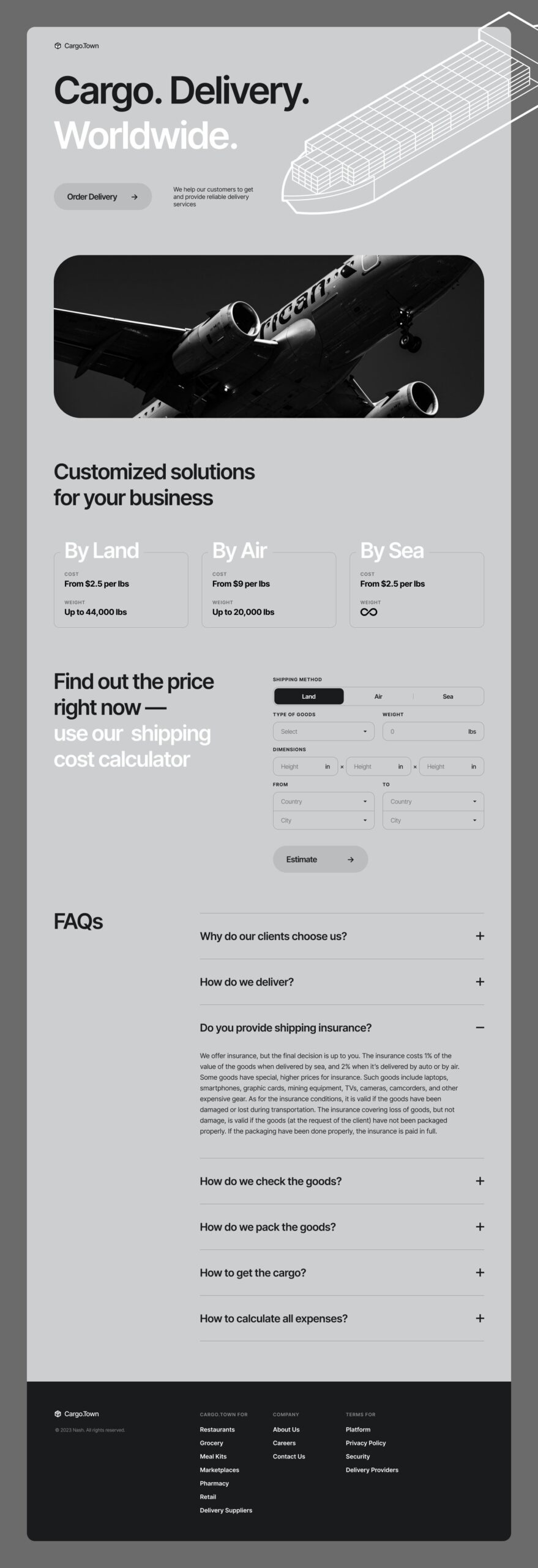Open the Contact Us footer link
Screen dimensions: 538x1568
[x=289, y=1457]
